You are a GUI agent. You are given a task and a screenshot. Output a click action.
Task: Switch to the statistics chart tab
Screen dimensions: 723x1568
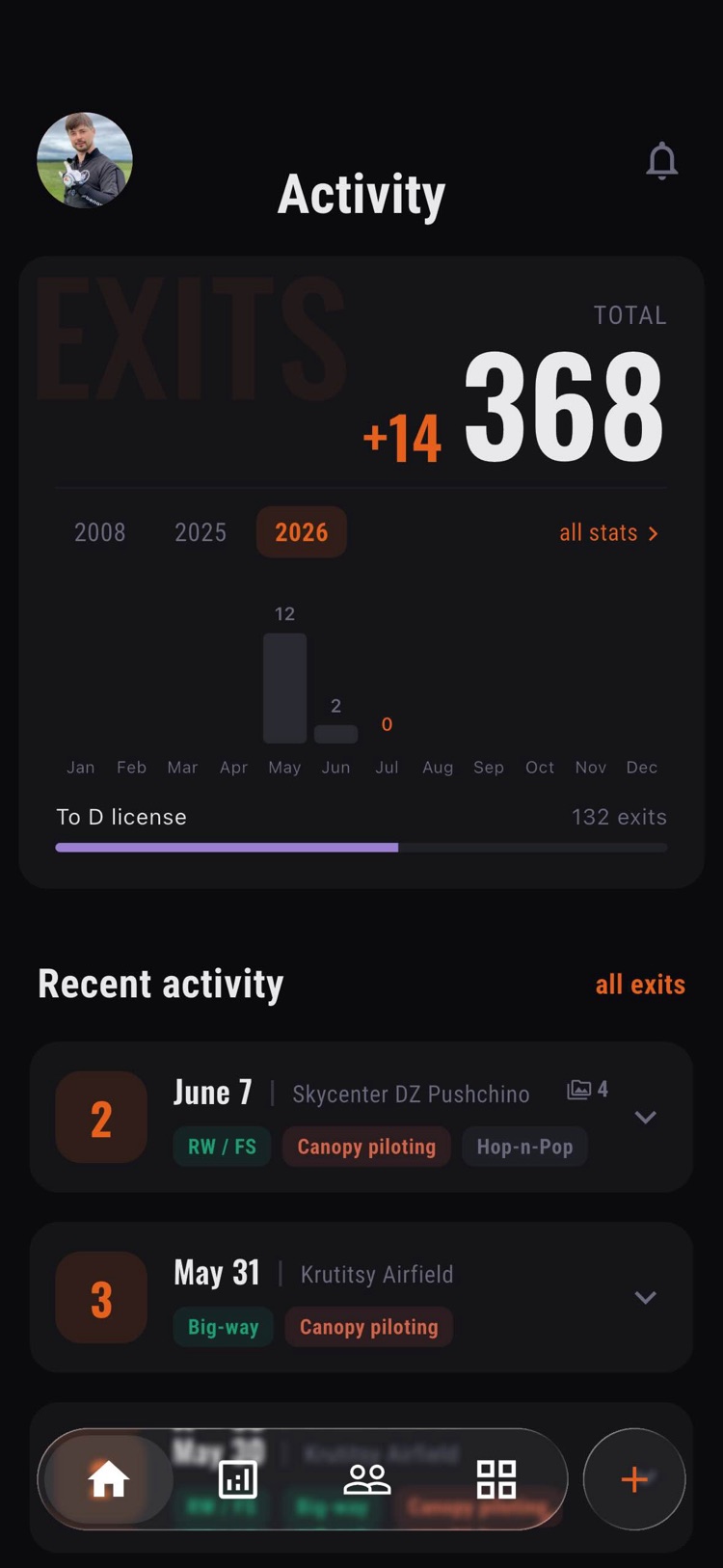(x=238, y=1479)
